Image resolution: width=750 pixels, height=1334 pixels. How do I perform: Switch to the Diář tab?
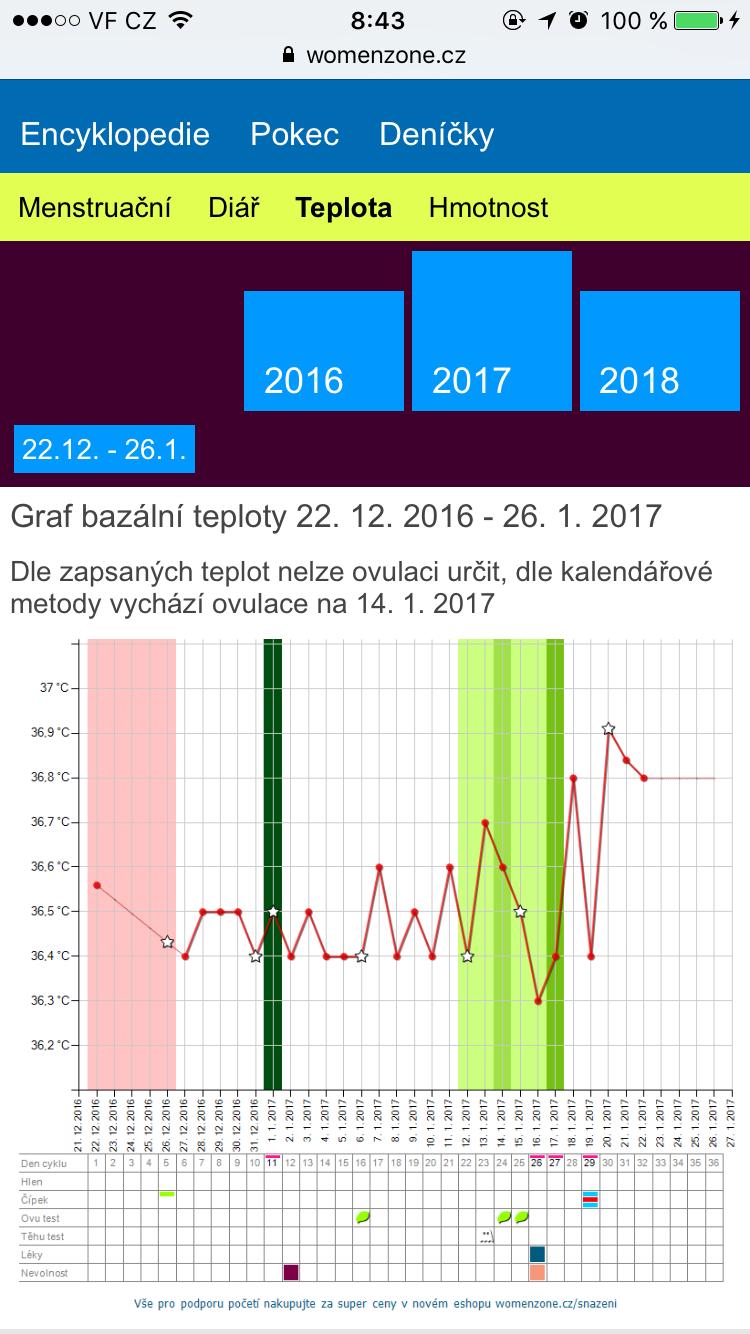[x=234, y=207]
